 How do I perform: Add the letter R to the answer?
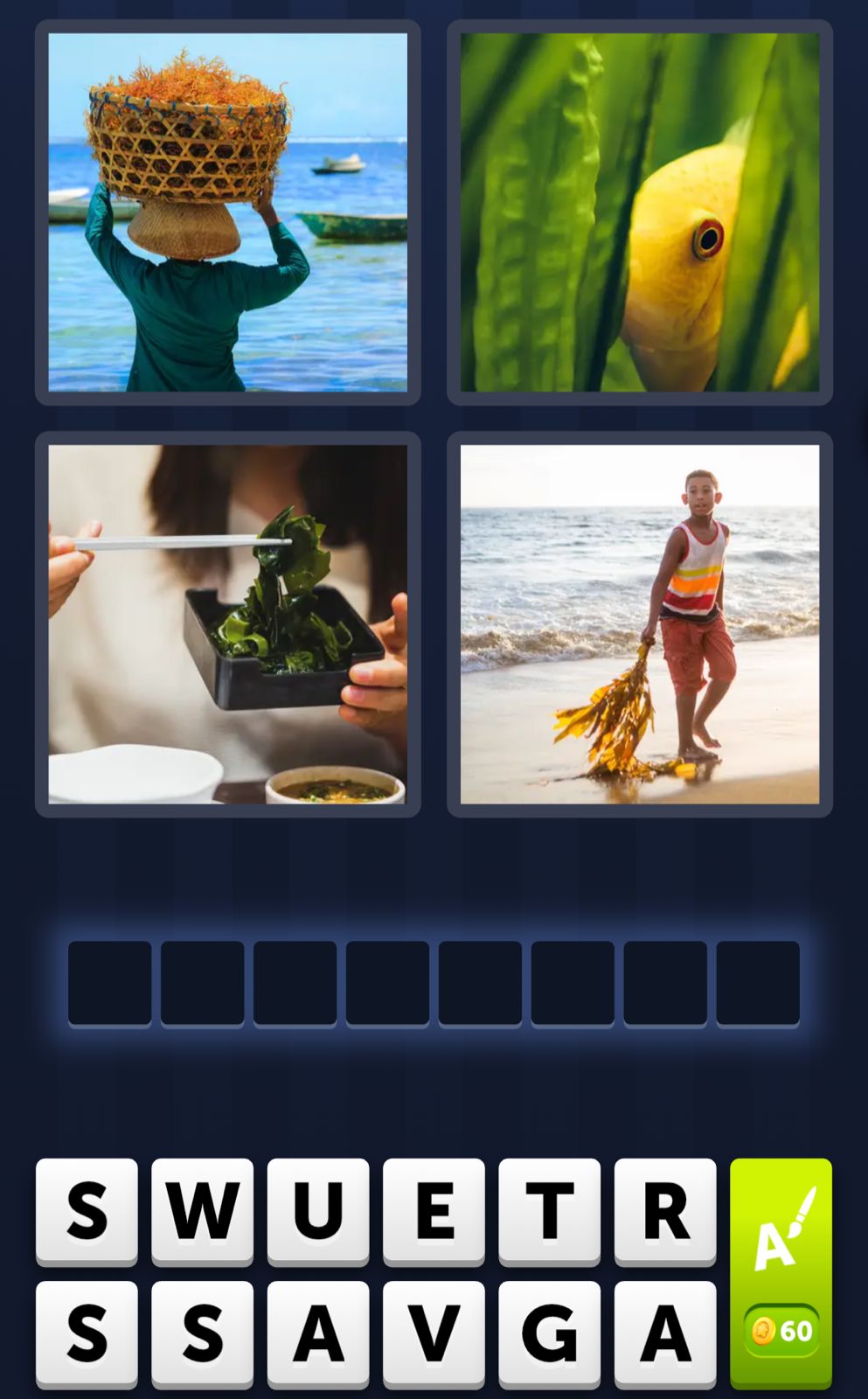665,1210
